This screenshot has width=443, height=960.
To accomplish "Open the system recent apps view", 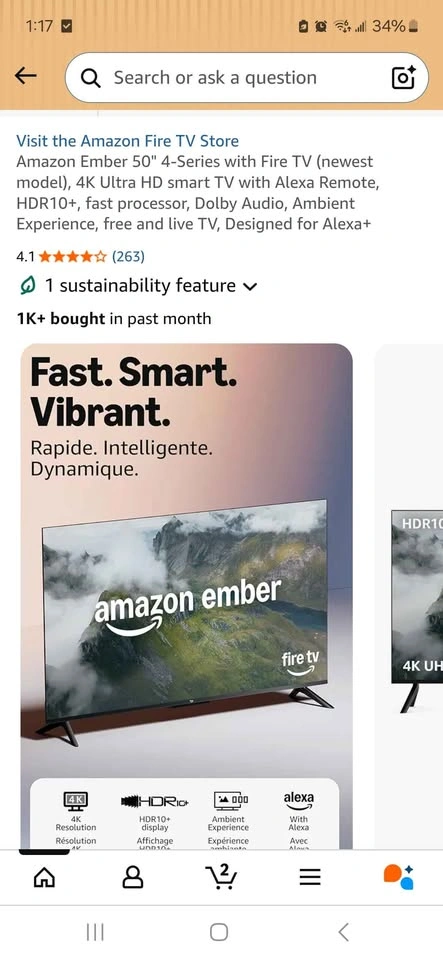I will coord(95,932).
